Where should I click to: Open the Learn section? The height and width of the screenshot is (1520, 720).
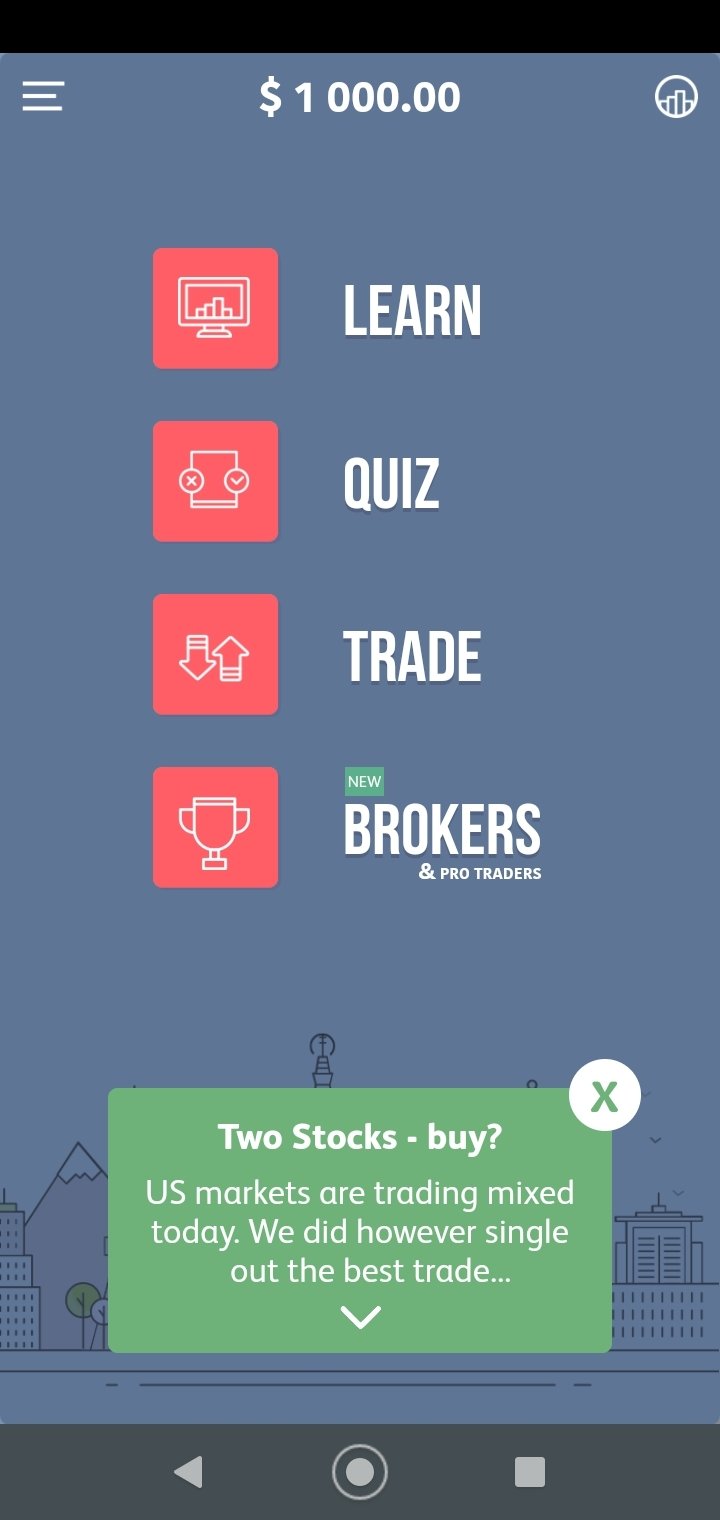[216, 309]
